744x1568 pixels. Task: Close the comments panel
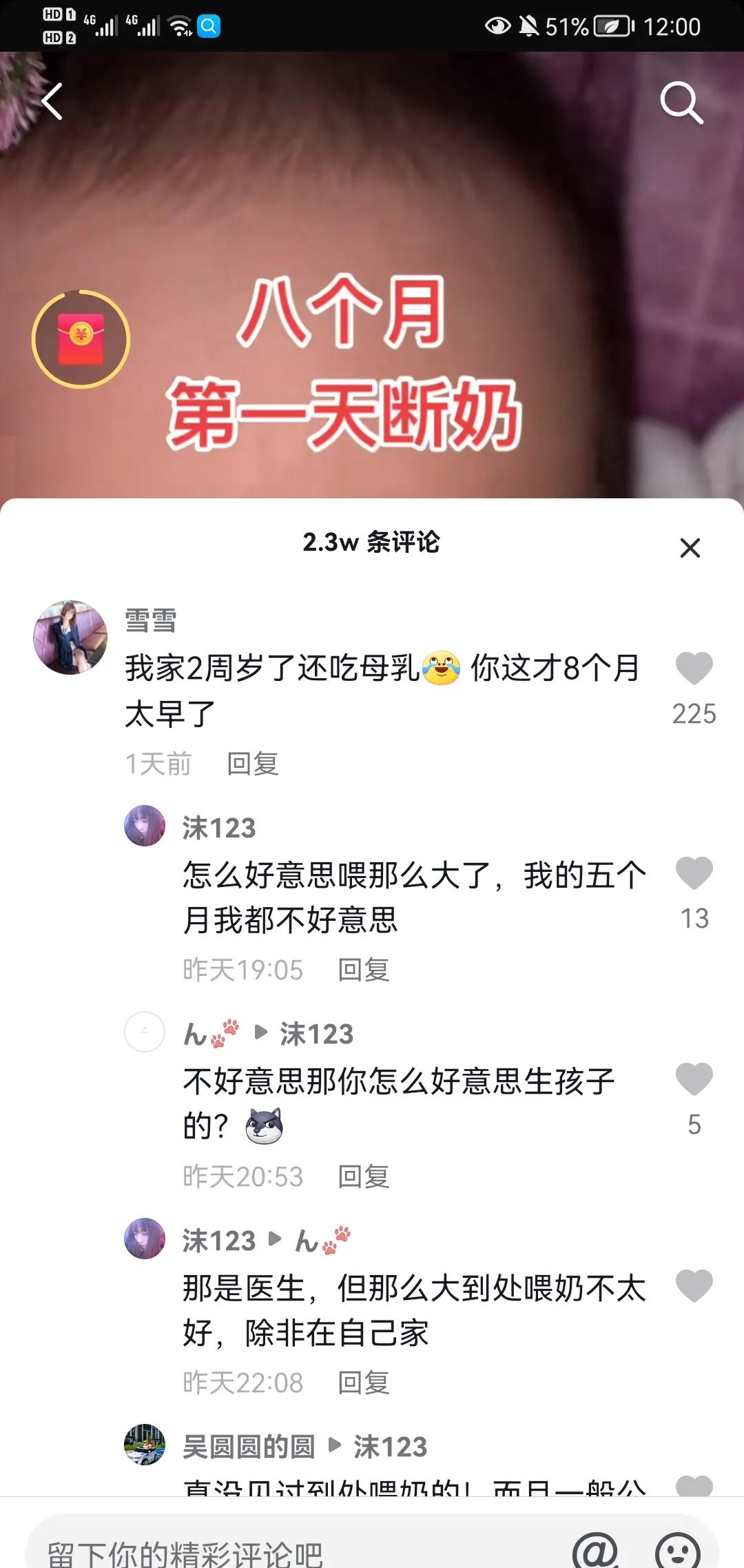point(690,548)
